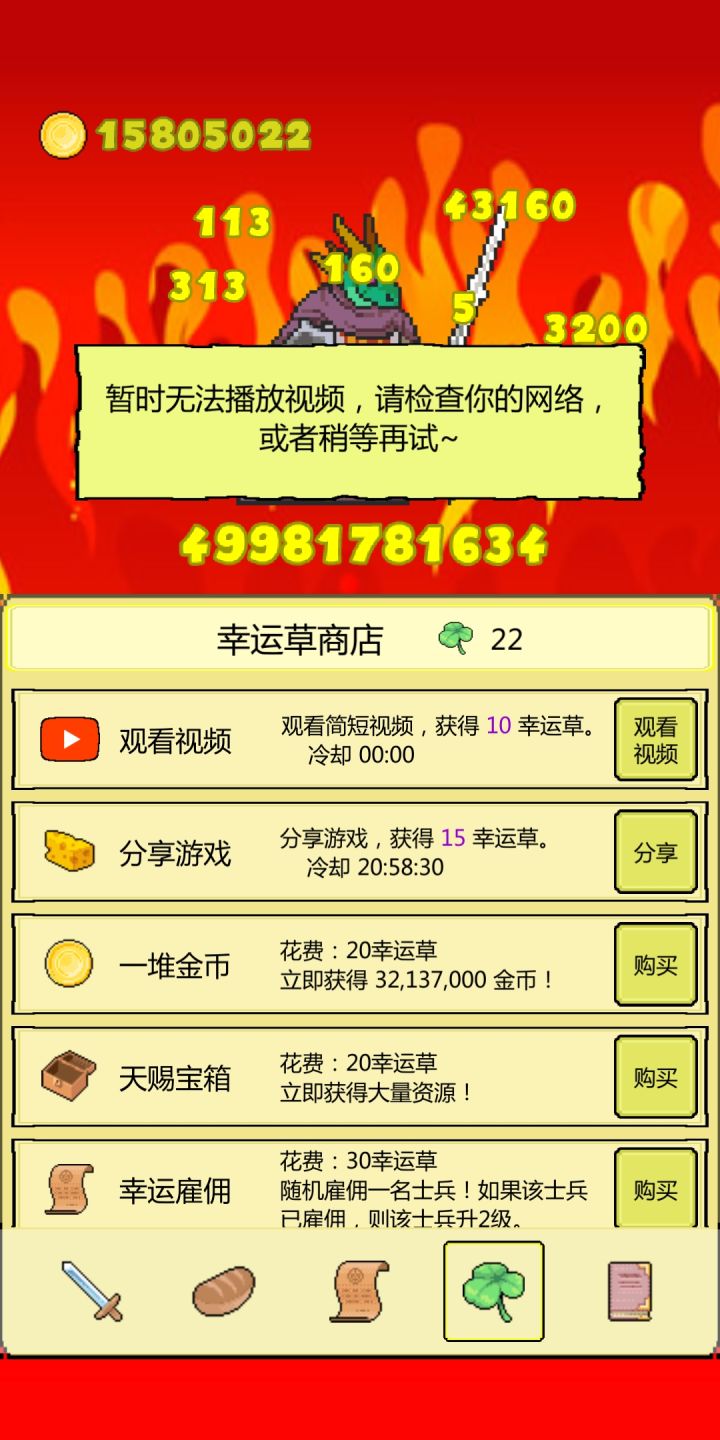This screenshot has height=1440, width=720.
Task: Click the treasure chest icon in 天赐宝箱 row
Action: pos(67,1078)
